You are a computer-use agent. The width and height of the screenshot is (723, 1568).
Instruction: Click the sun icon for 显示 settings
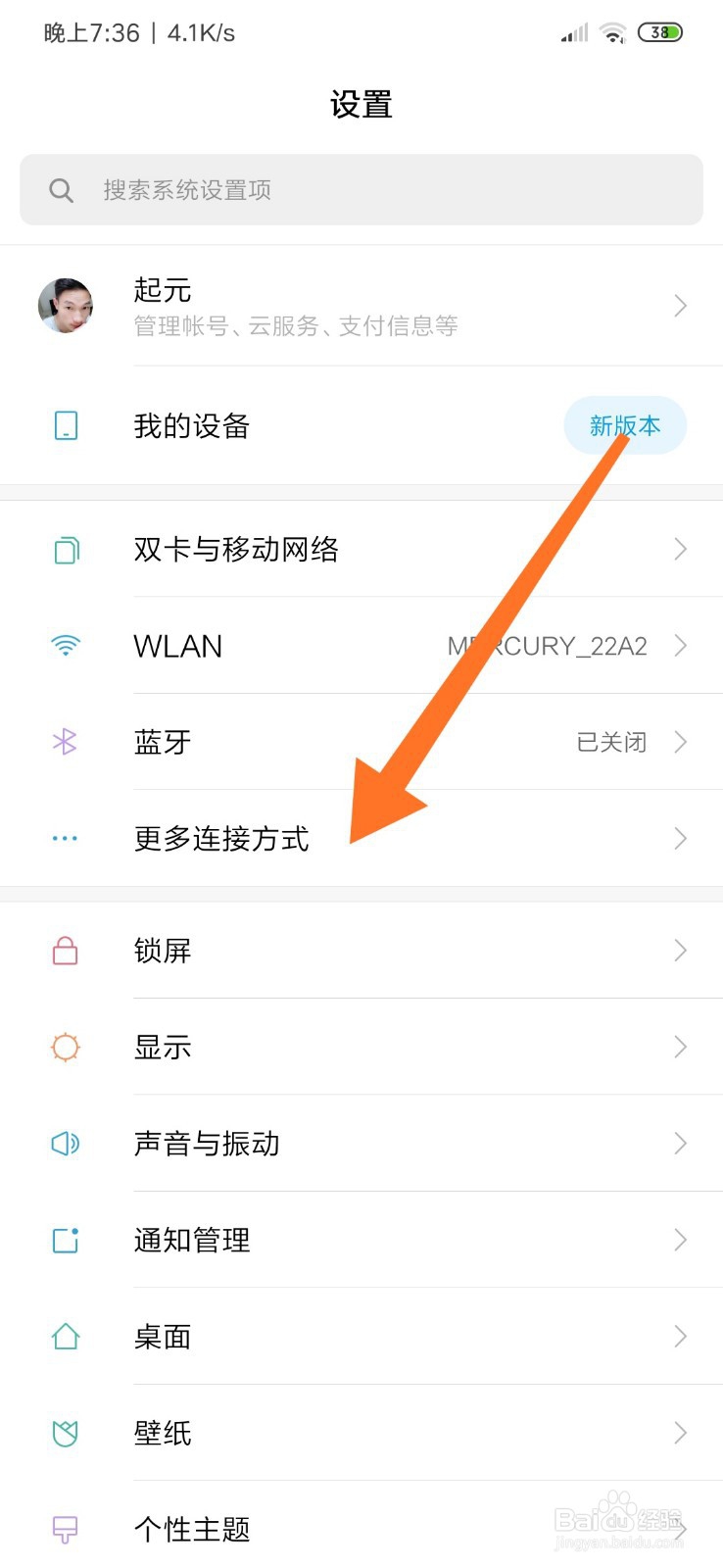pos(64,1047)
